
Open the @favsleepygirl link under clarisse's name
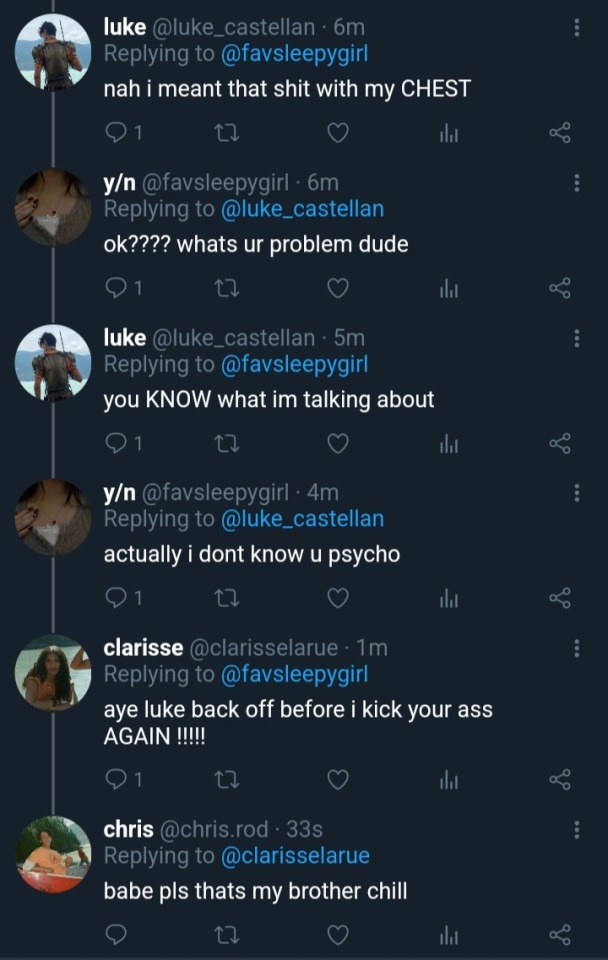(294, 674)
